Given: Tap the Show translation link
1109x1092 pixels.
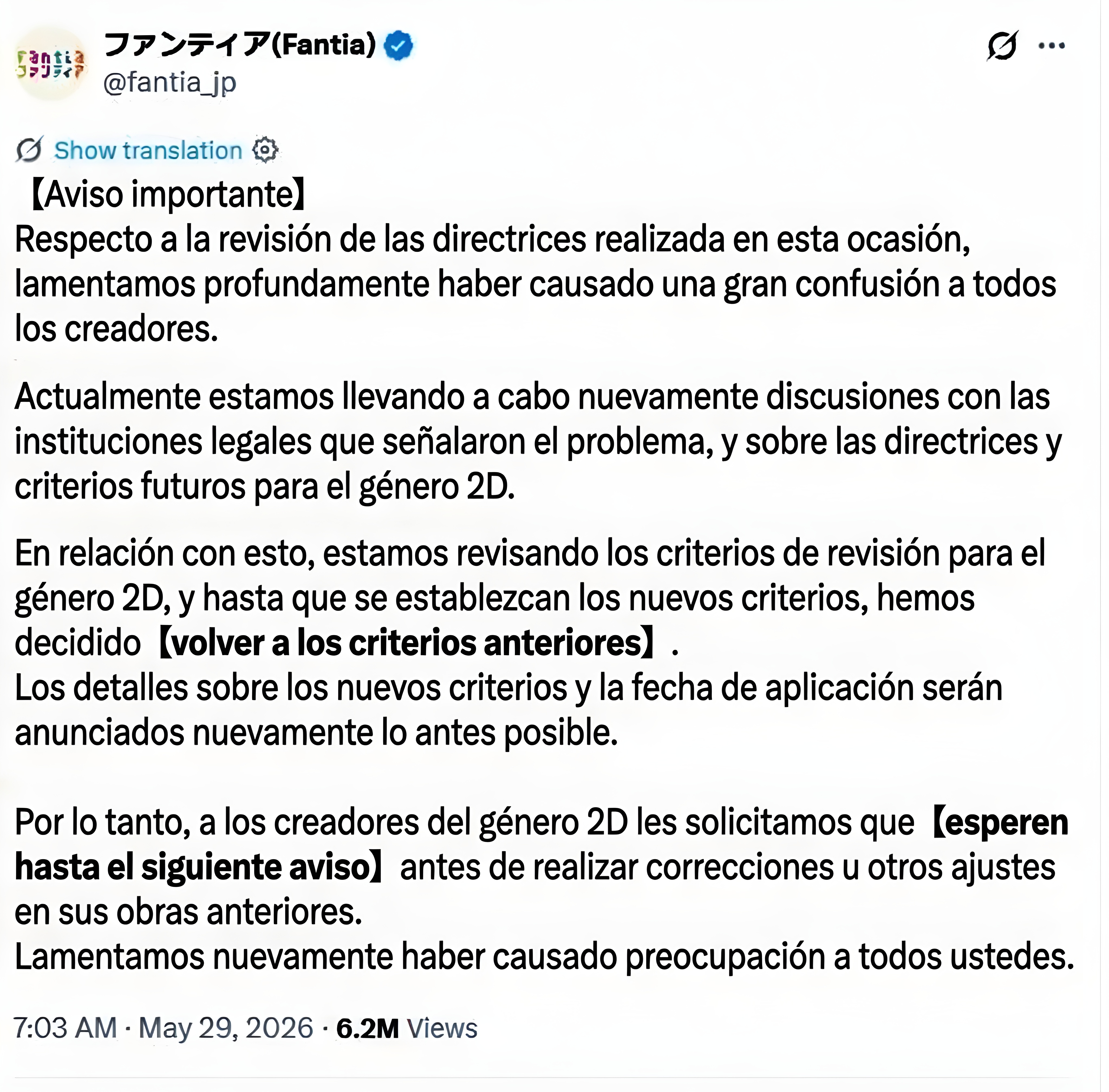Looking at the screenshot, I should coord(148,151).
